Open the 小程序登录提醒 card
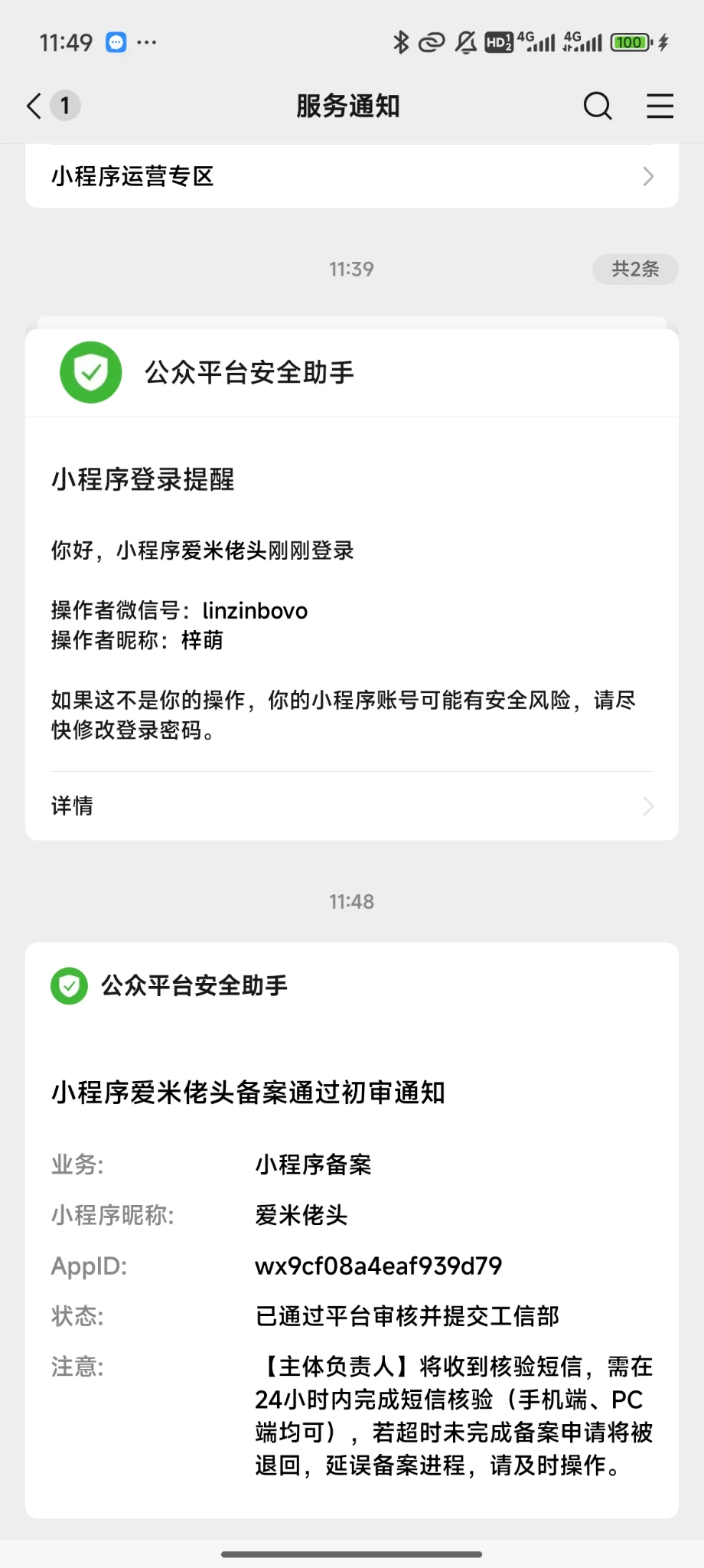The width and height of the screenshot is (704, 1568). click(x=351, y=597)
